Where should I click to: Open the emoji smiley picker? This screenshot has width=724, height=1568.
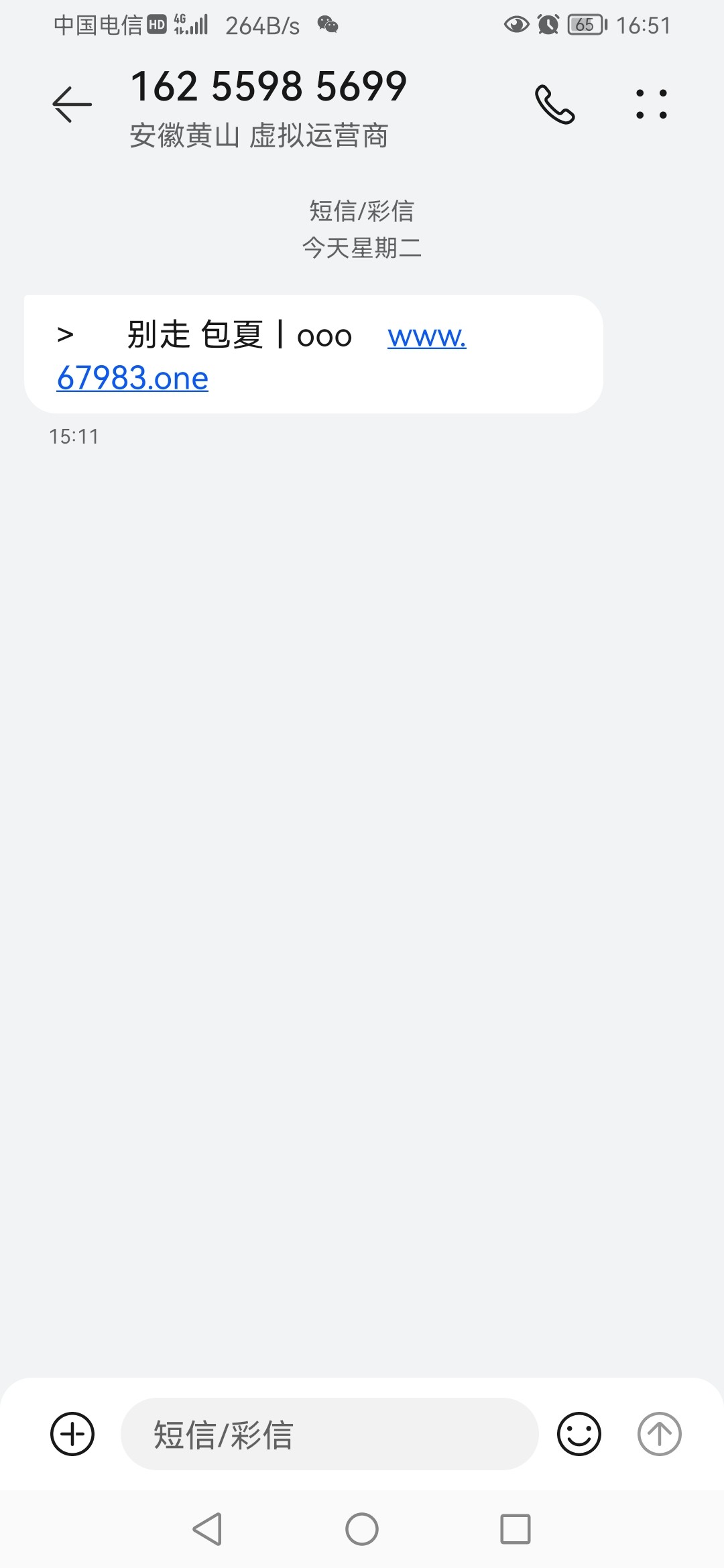pyautogui.click(x=579, y=1434)
